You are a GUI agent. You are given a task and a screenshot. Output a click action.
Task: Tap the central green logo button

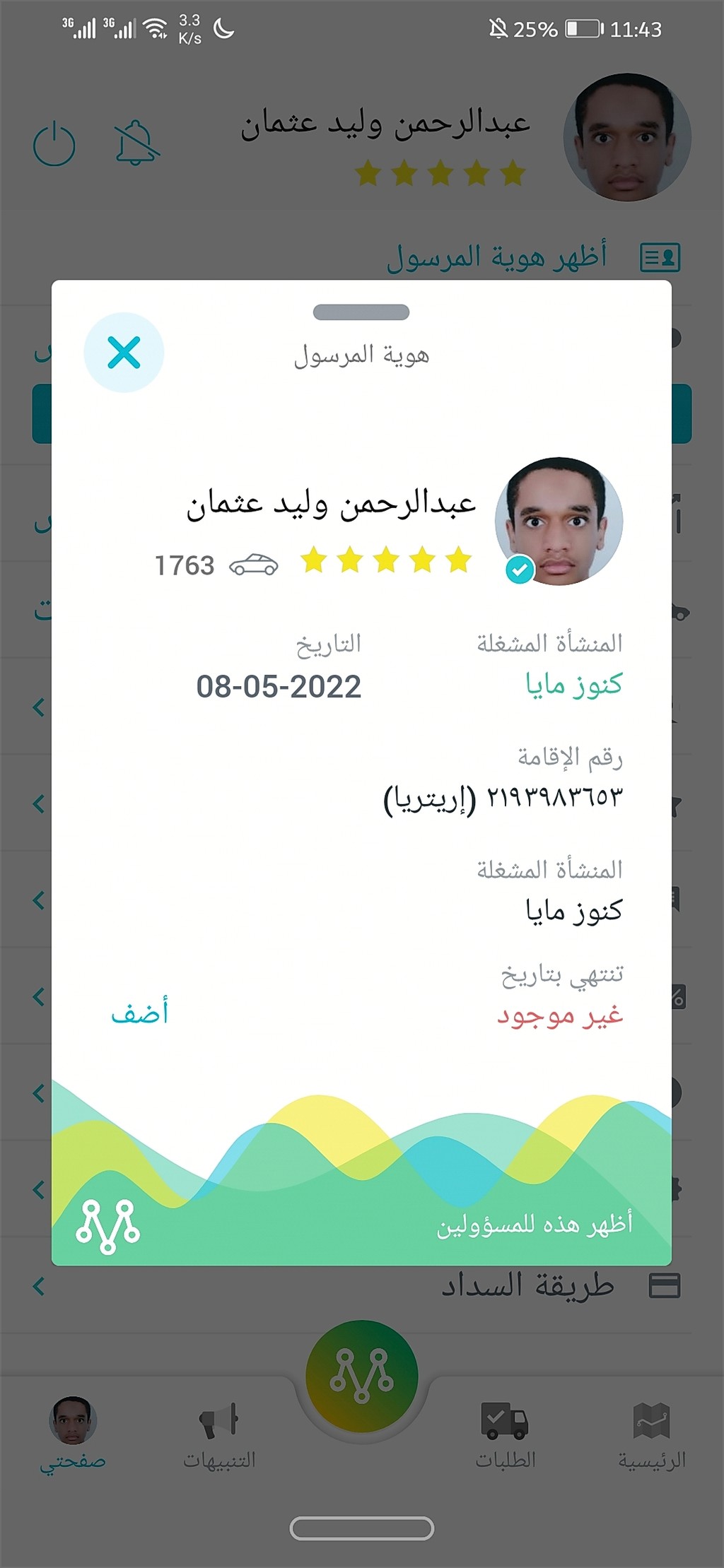[362, 1377]
